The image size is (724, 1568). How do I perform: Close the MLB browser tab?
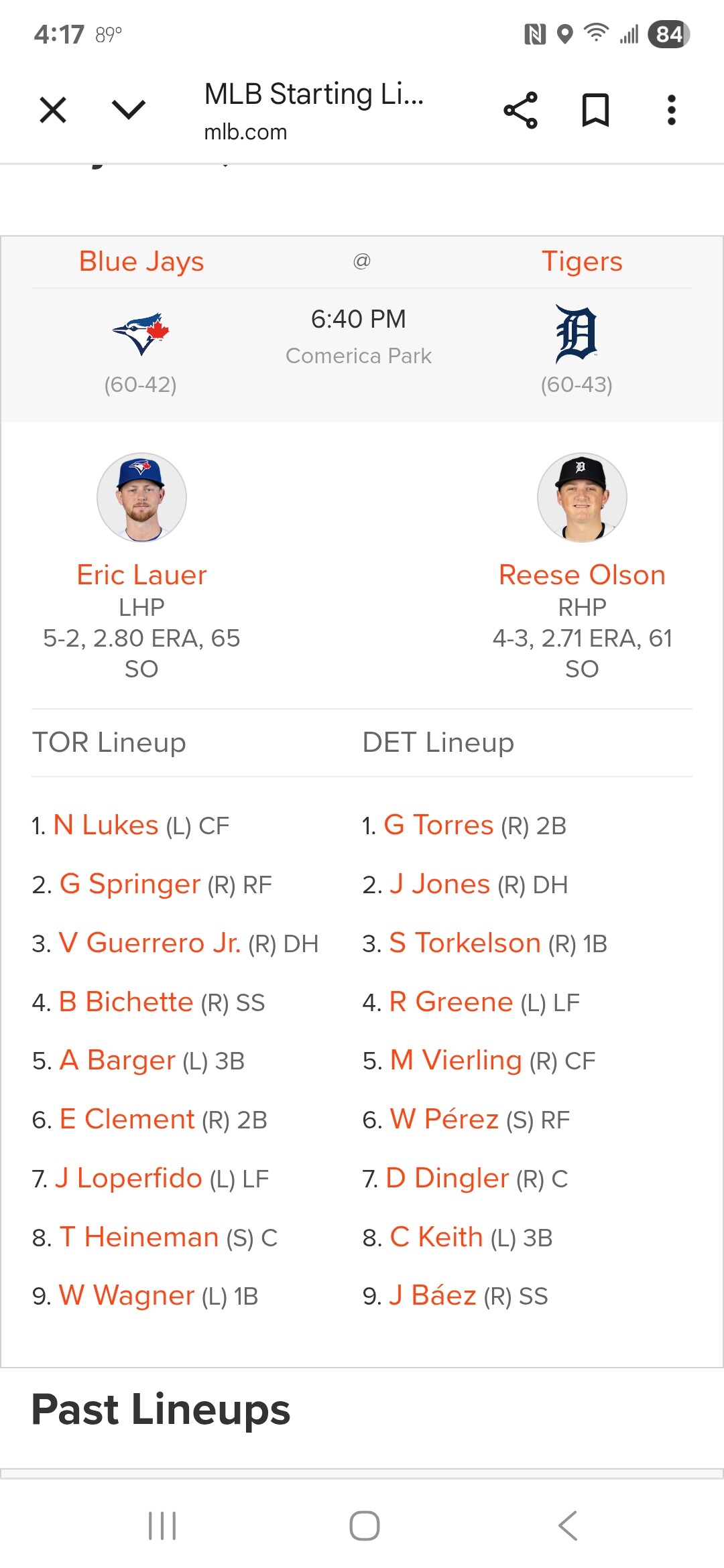(53, 110)
